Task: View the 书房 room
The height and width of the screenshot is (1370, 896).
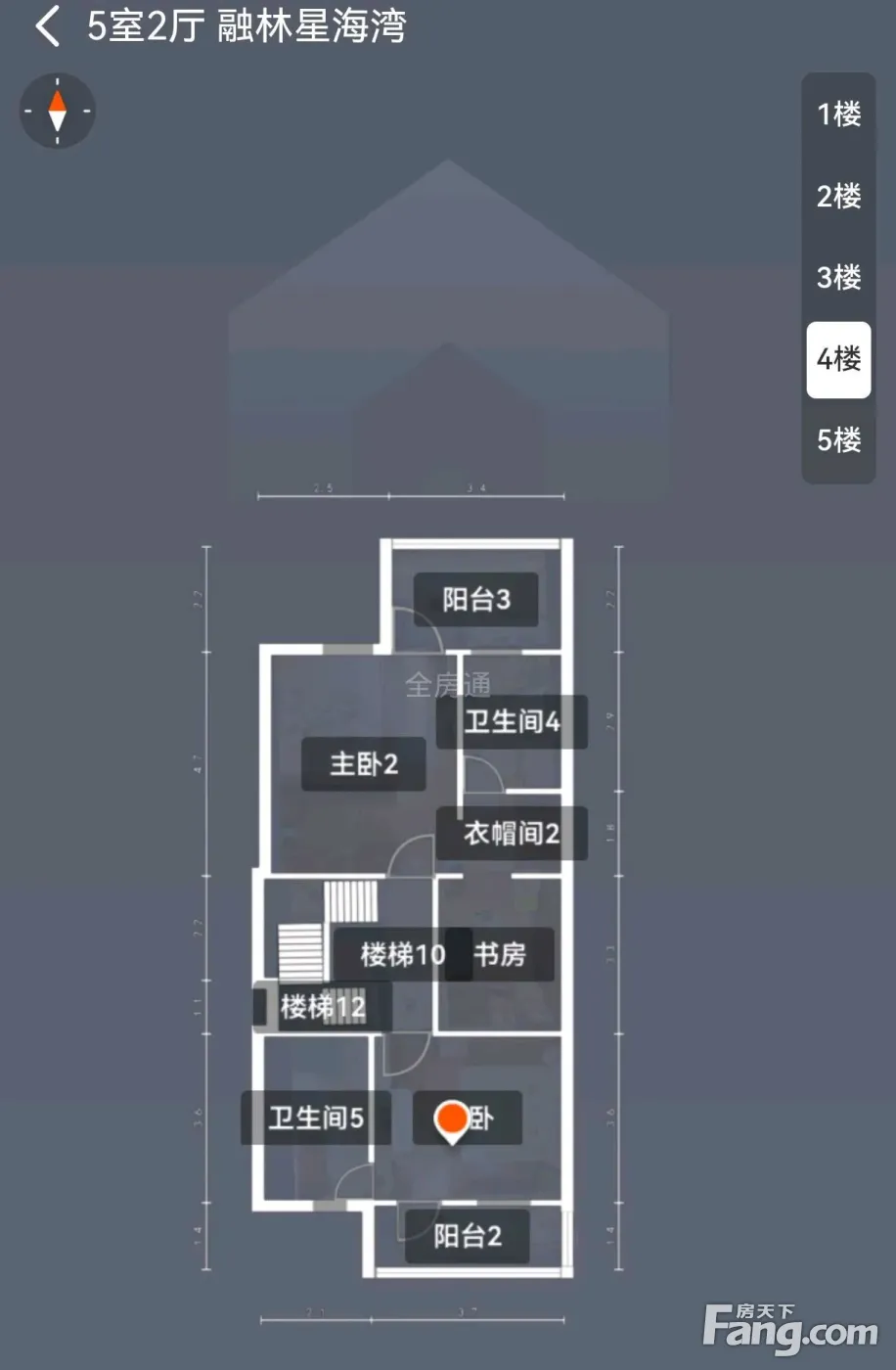Action: (501, 954)
